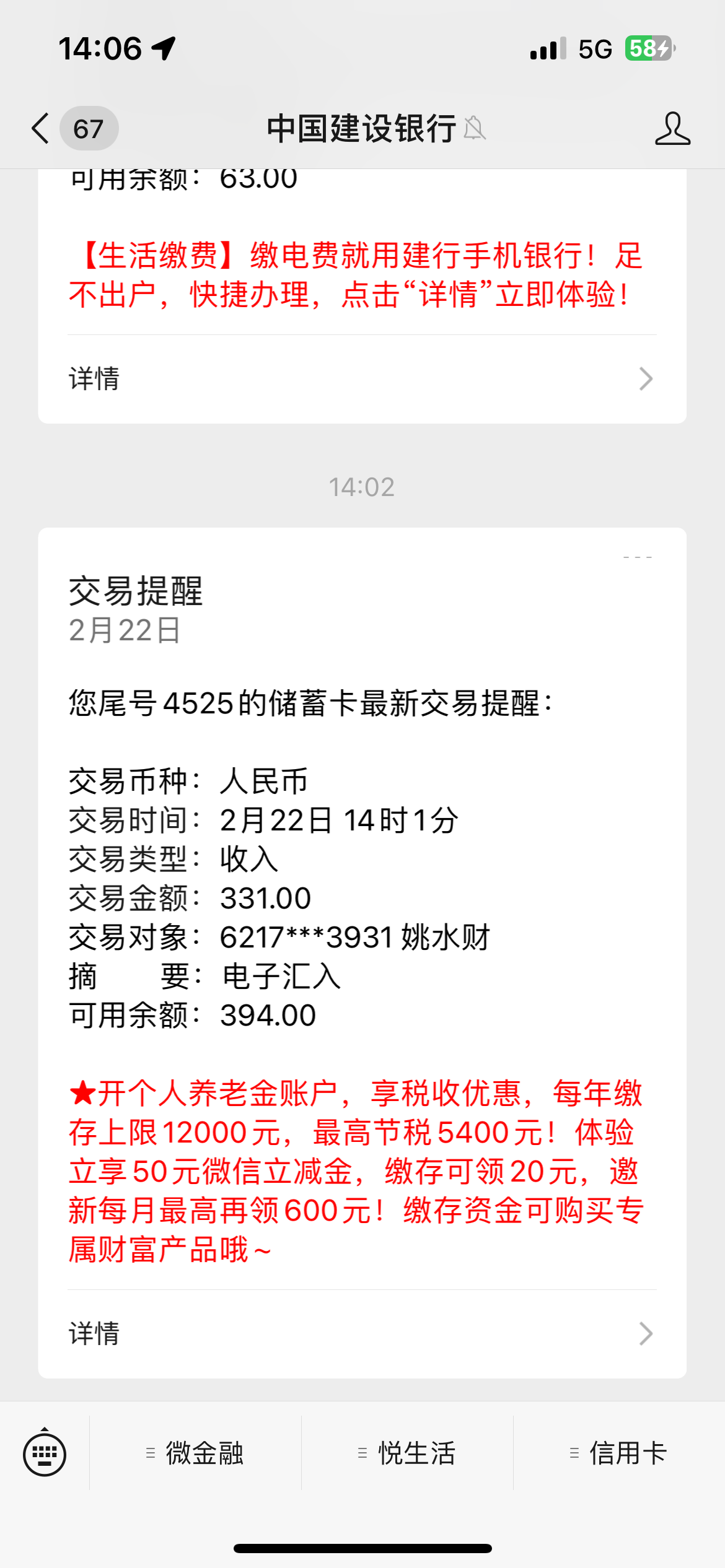Screen dimensions: 725x1568
Task: Open the 微金融 menu
Action: pyautogui.click(x=196, y=1453)
